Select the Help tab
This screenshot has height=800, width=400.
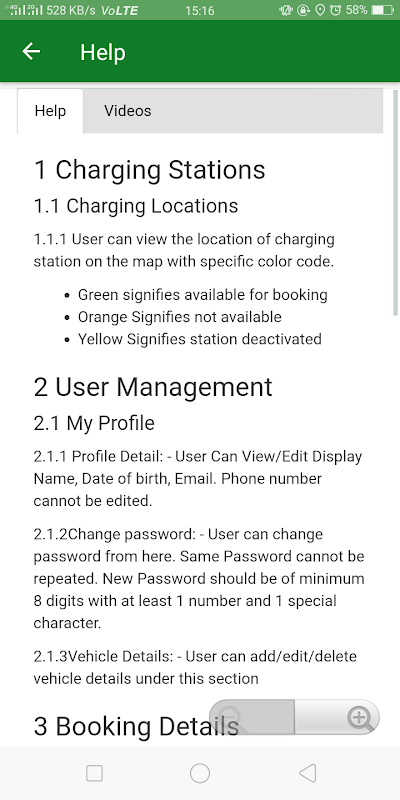50,111
